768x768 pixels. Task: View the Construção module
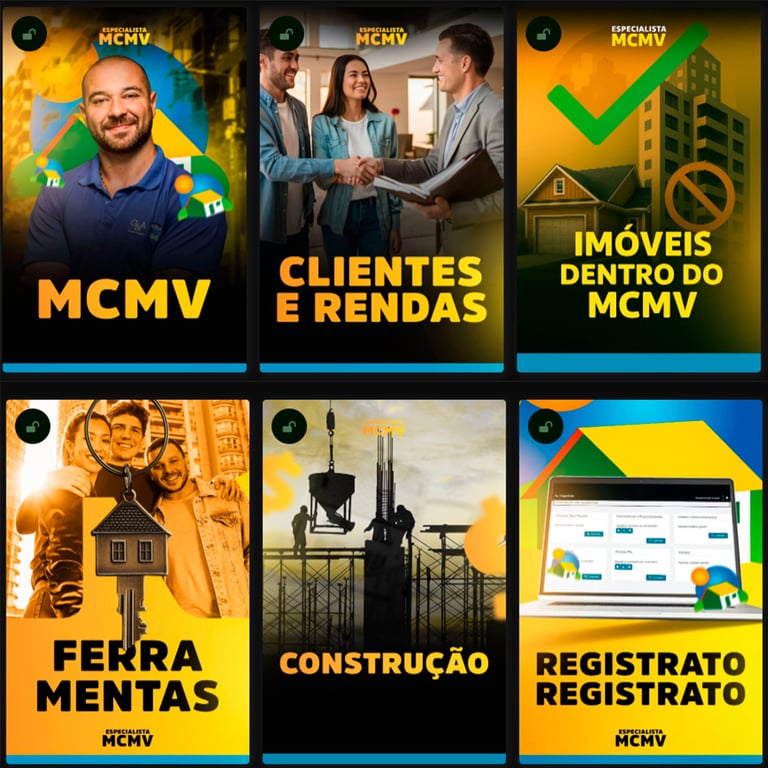[x=384, y=582]
